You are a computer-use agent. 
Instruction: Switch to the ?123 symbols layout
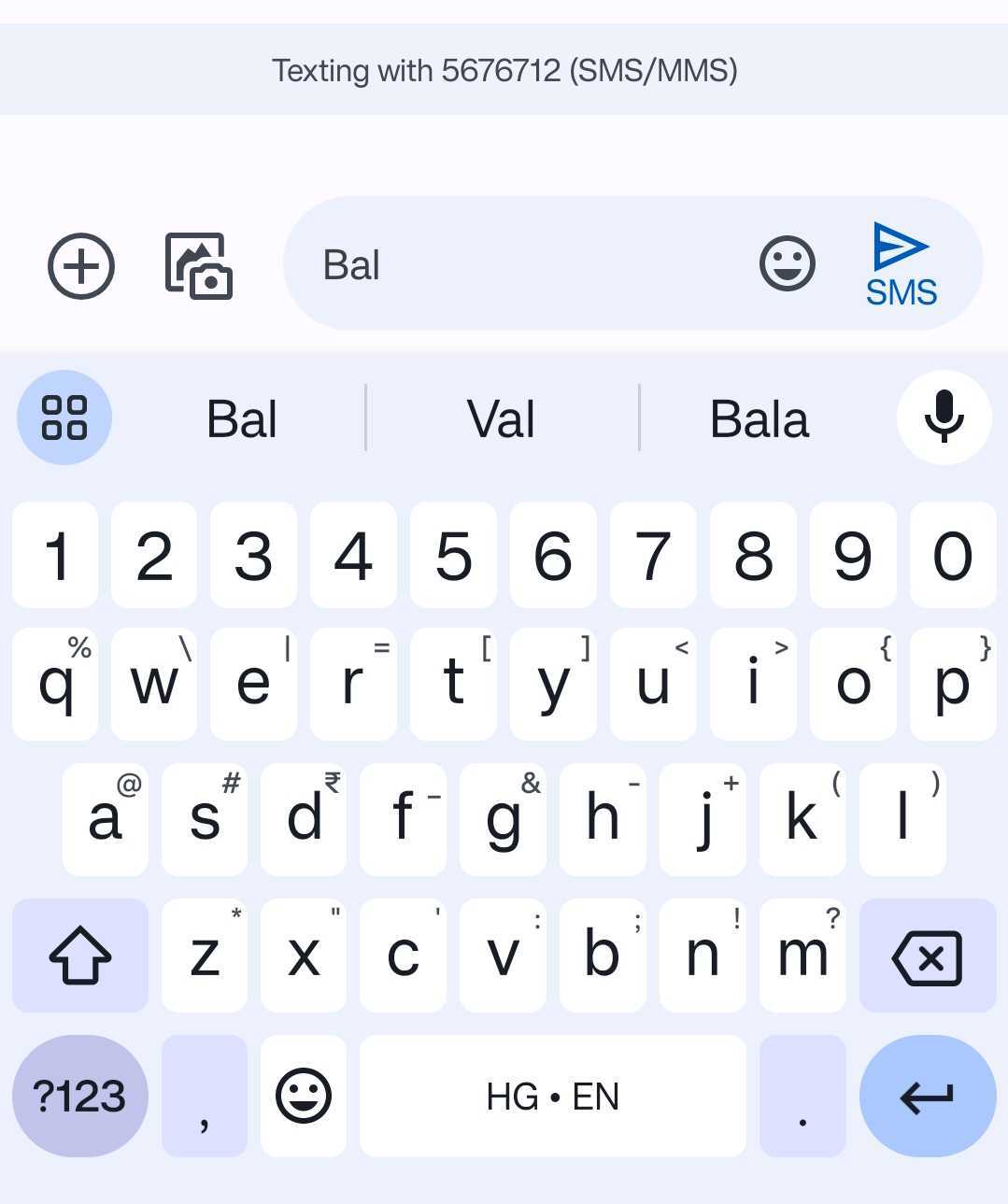[x=79, y=1097]
